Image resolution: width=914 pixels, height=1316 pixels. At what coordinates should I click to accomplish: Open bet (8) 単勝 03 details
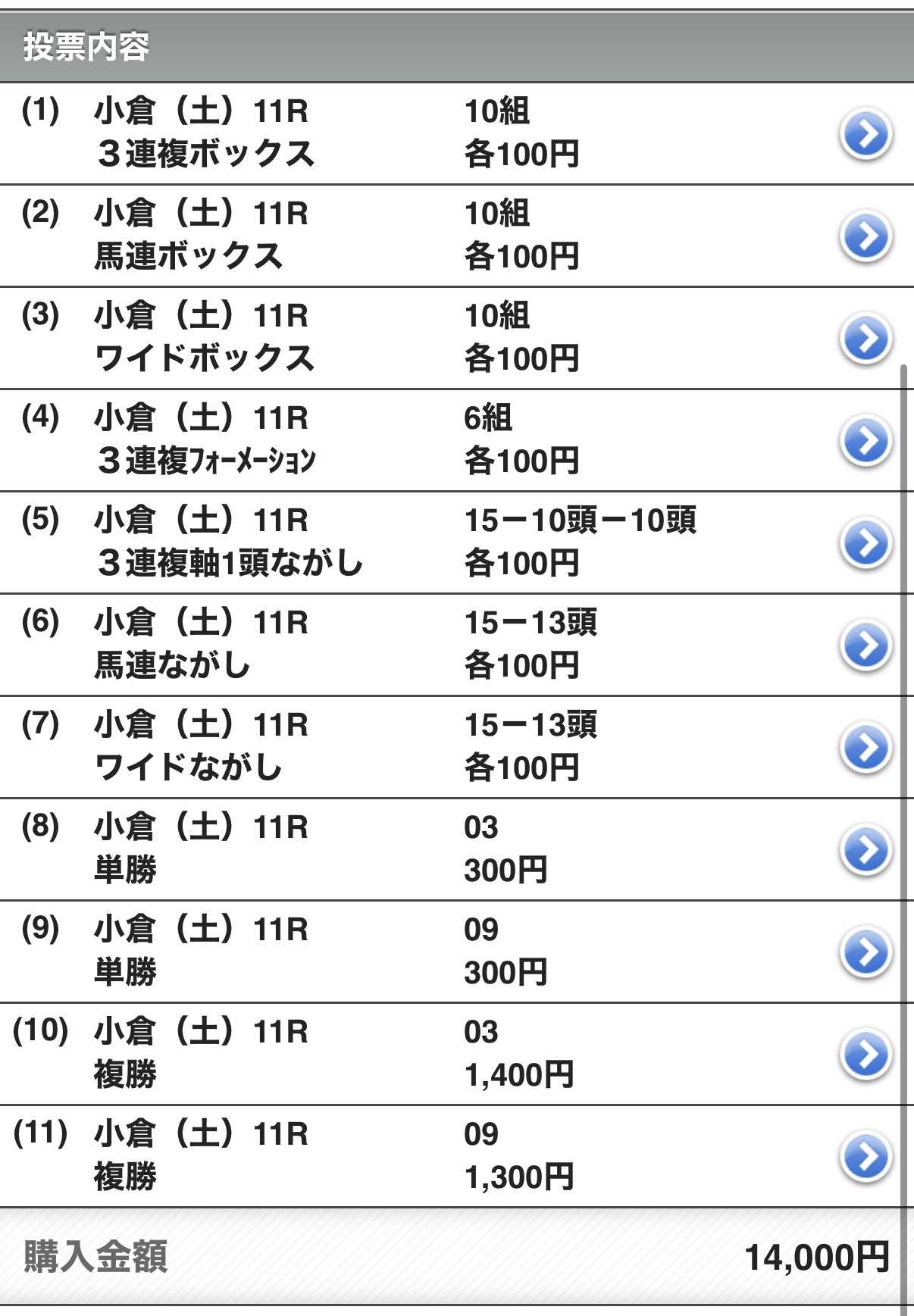click(x=865, y=850)
